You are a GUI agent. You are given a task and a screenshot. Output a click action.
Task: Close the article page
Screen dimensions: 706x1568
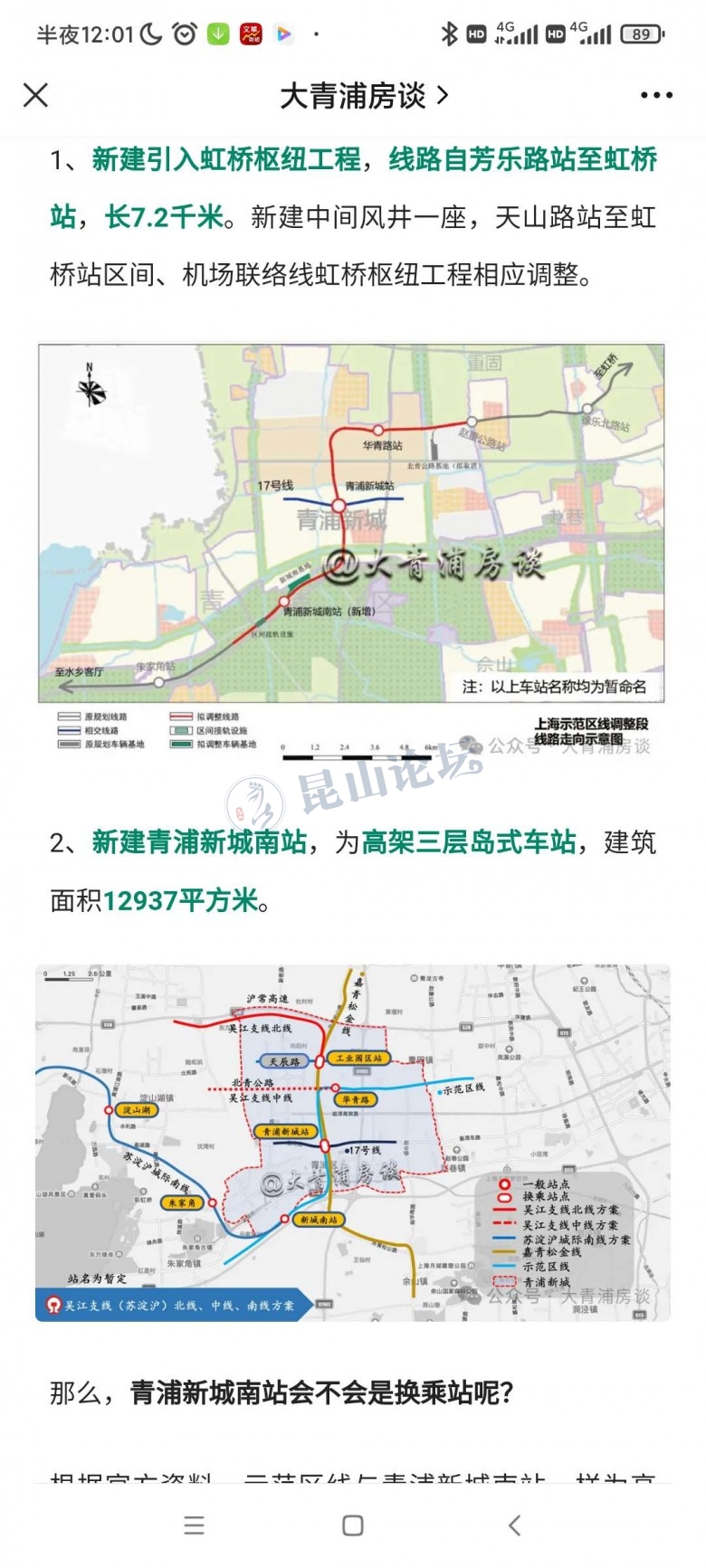(35, 95)
